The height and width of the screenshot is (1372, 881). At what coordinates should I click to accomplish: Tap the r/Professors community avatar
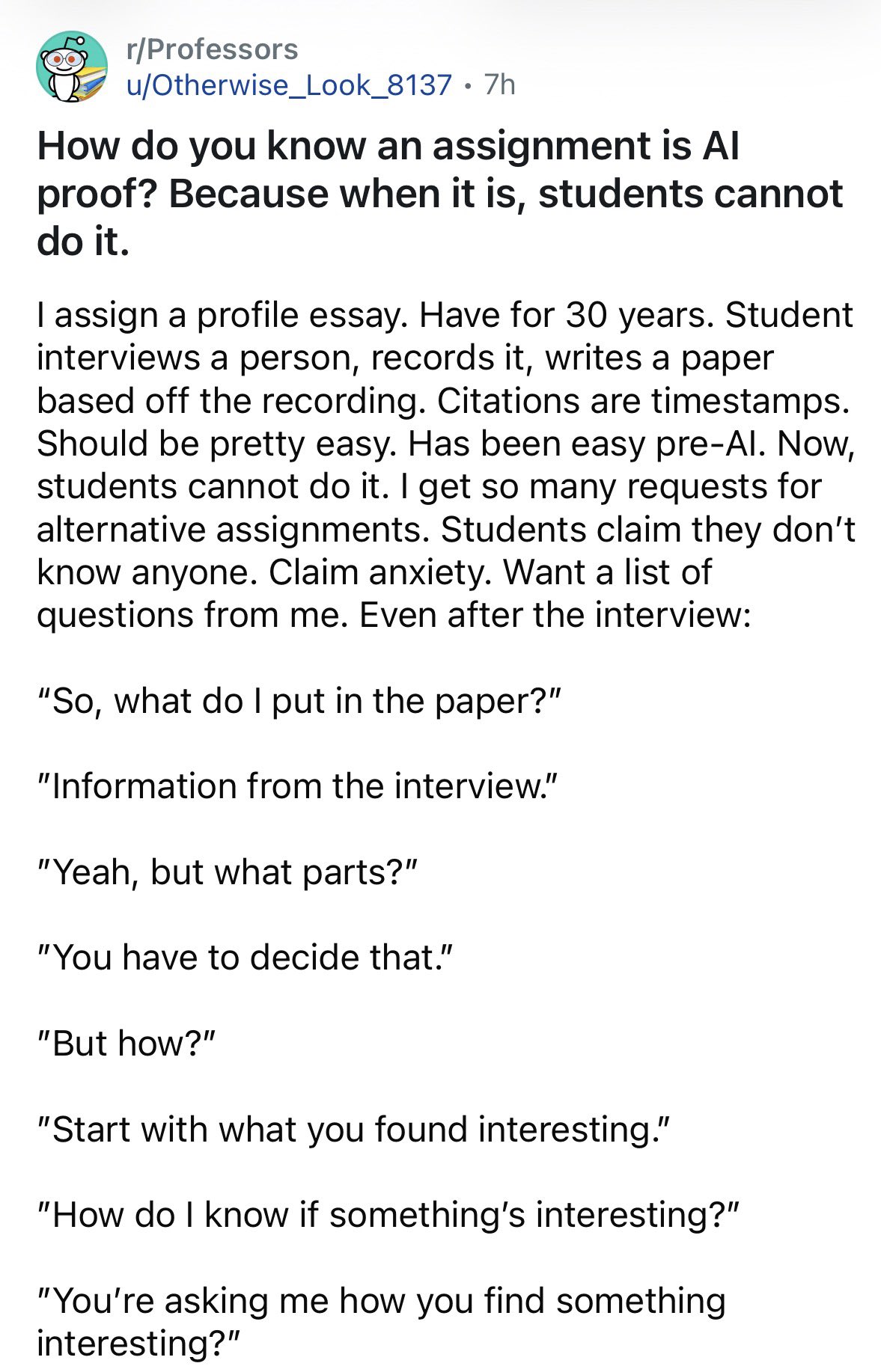click(72, 67)
